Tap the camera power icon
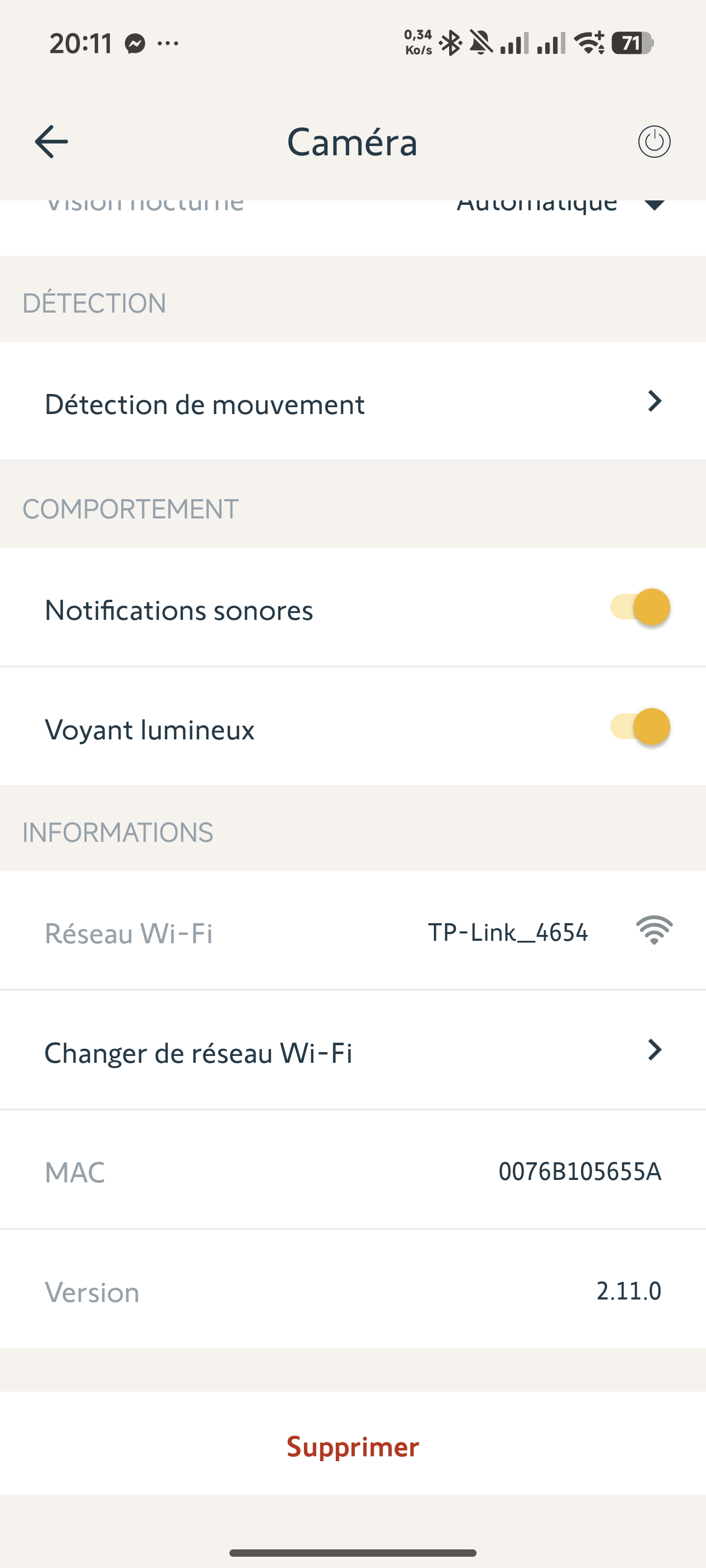Screen dimensions: 706x1568 [654, 142]
